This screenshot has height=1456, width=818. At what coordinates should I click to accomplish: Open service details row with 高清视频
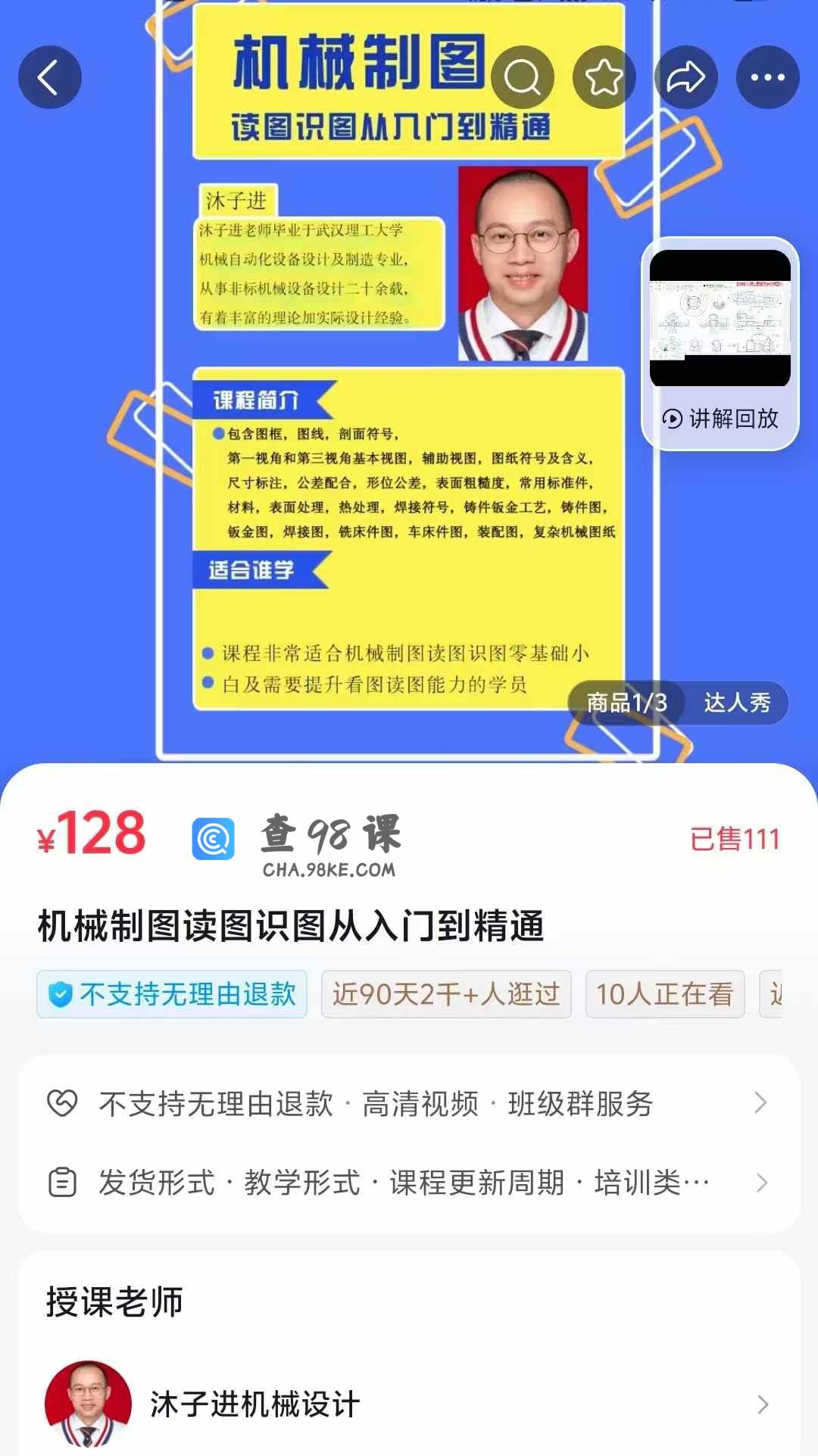[x=409, y=1103]
